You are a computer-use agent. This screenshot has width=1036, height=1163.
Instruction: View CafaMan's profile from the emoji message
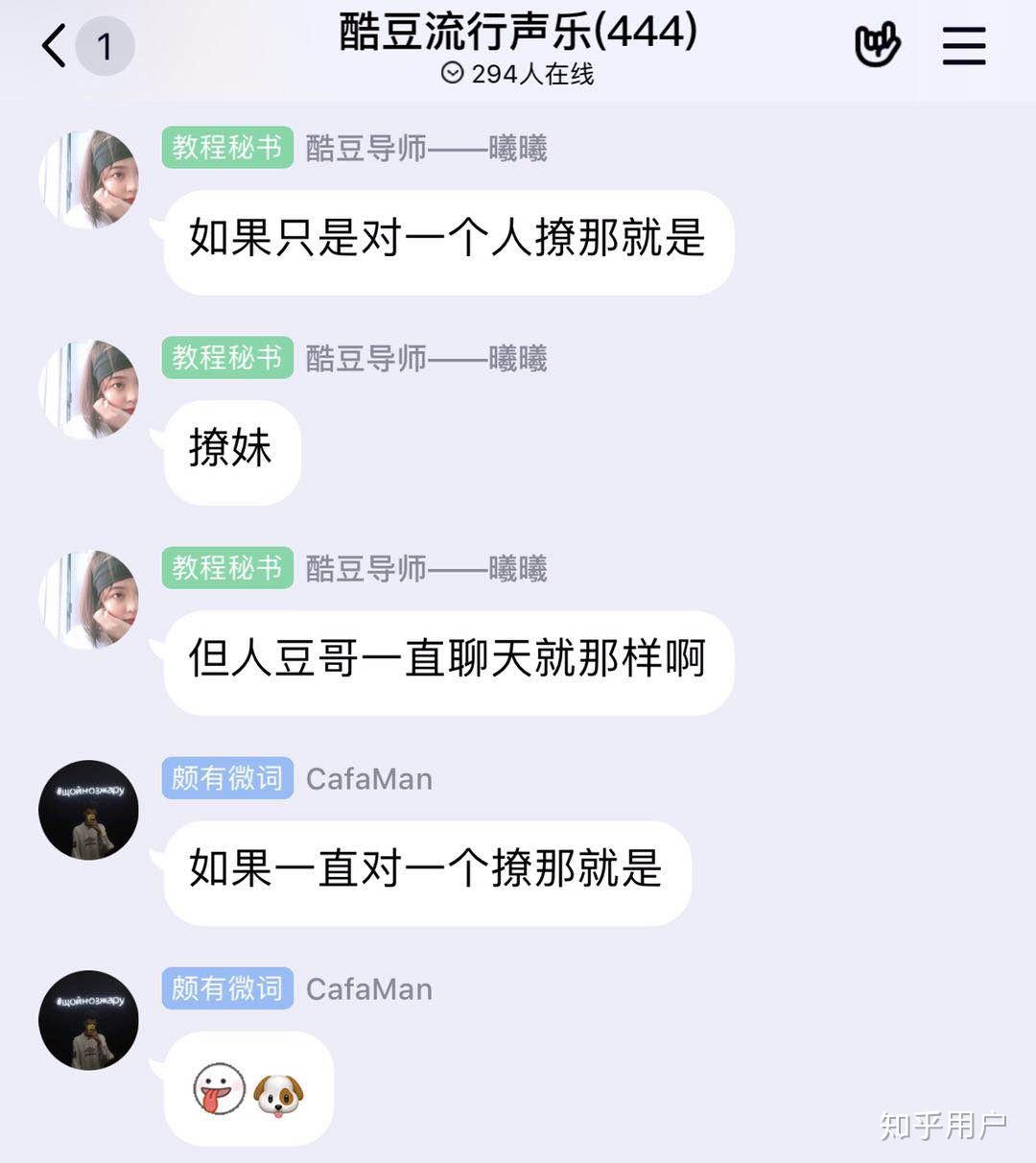click(89, 1020)
